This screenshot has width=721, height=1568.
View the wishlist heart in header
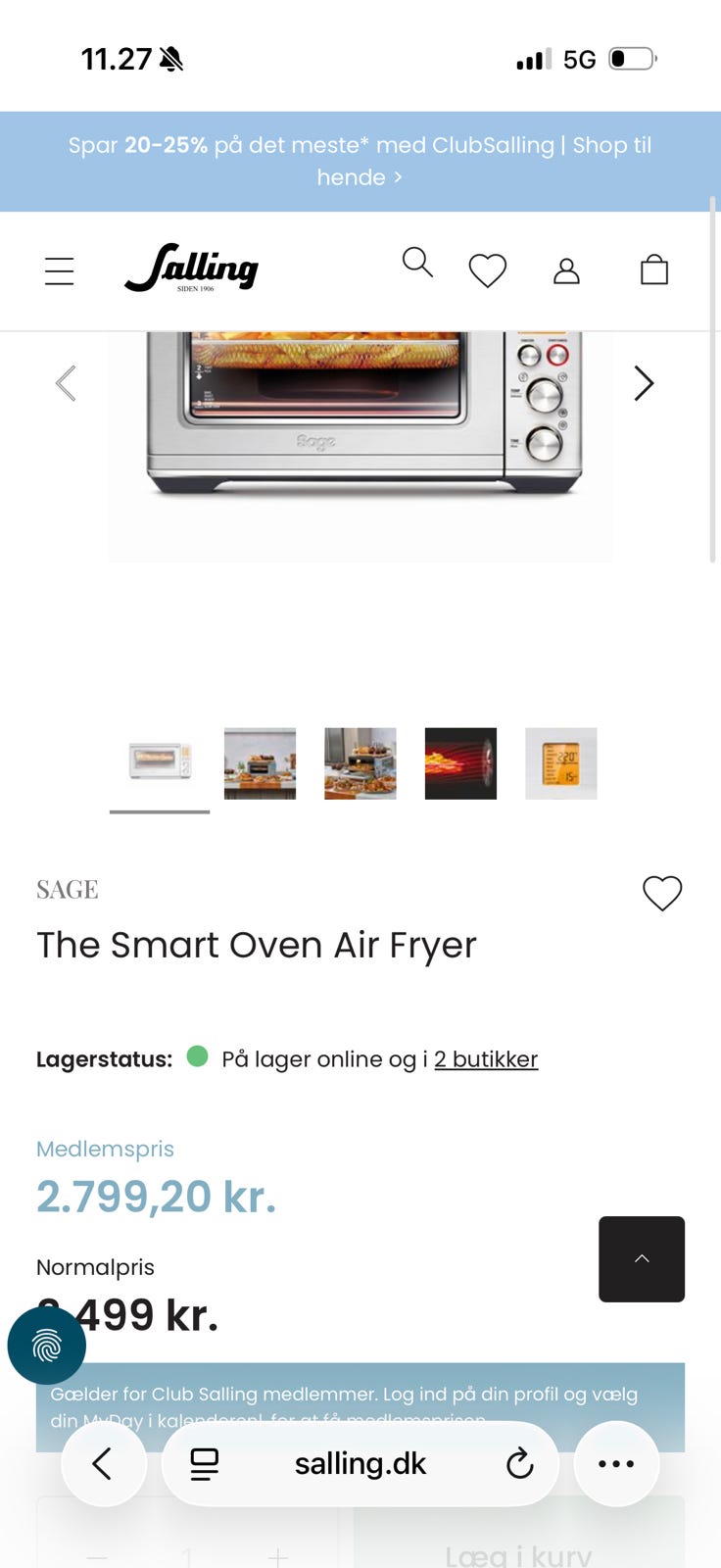pos(487,270)
